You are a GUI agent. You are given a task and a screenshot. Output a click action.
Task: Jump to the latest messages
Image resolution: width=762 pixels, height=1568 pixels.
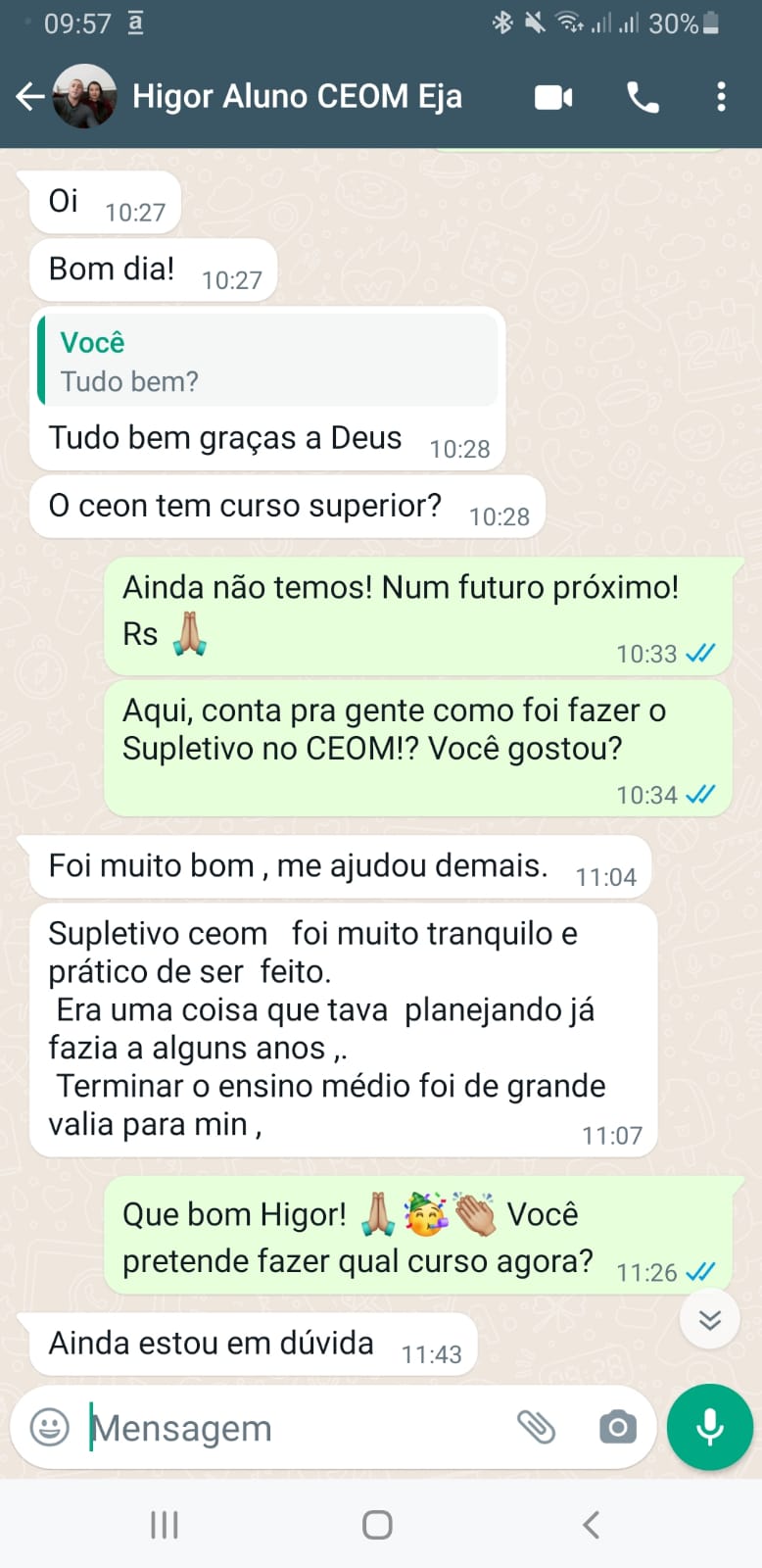pyautogui.click(x=709, y=1319)
